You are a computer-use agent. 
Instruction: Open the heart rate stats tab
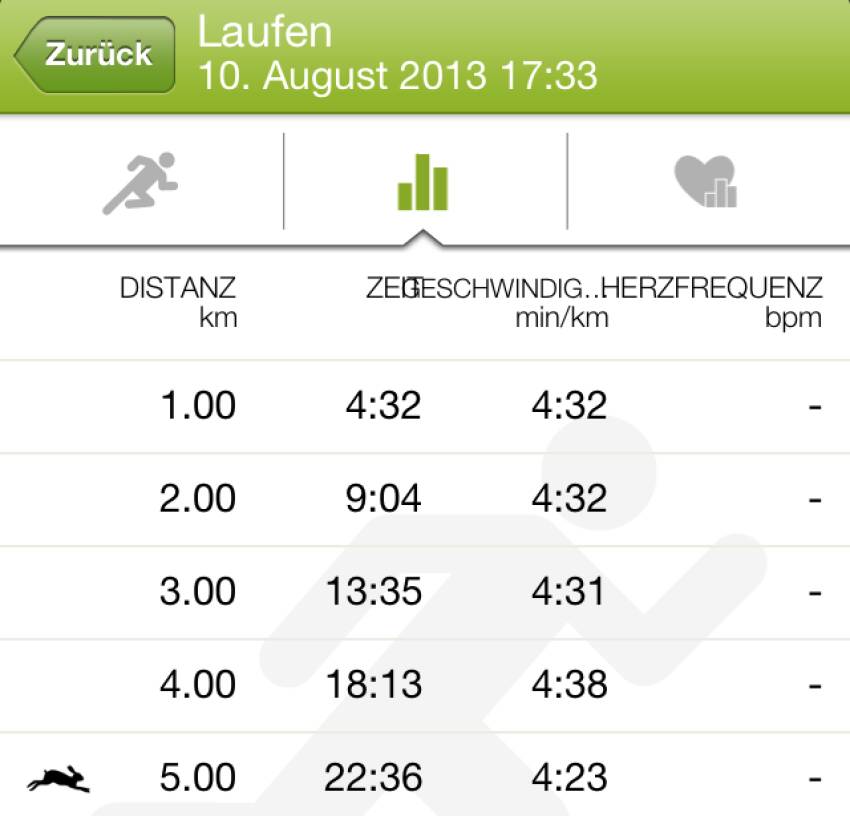click(706, 183)
